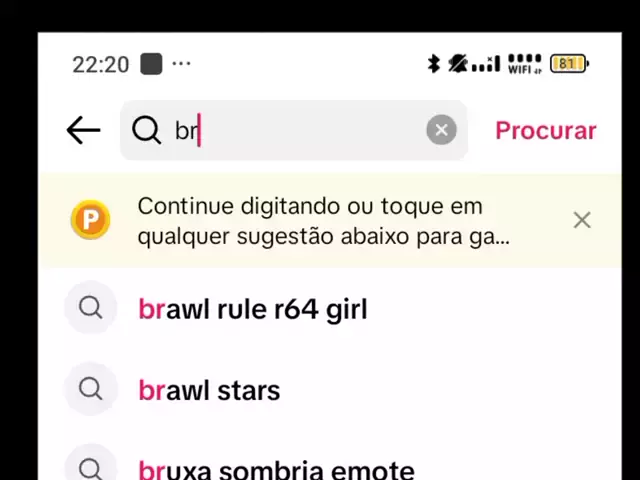Screen dimensions: 640x480
Task: Choose the bruxa sombria emote suggestion
Action: [276, 468]
